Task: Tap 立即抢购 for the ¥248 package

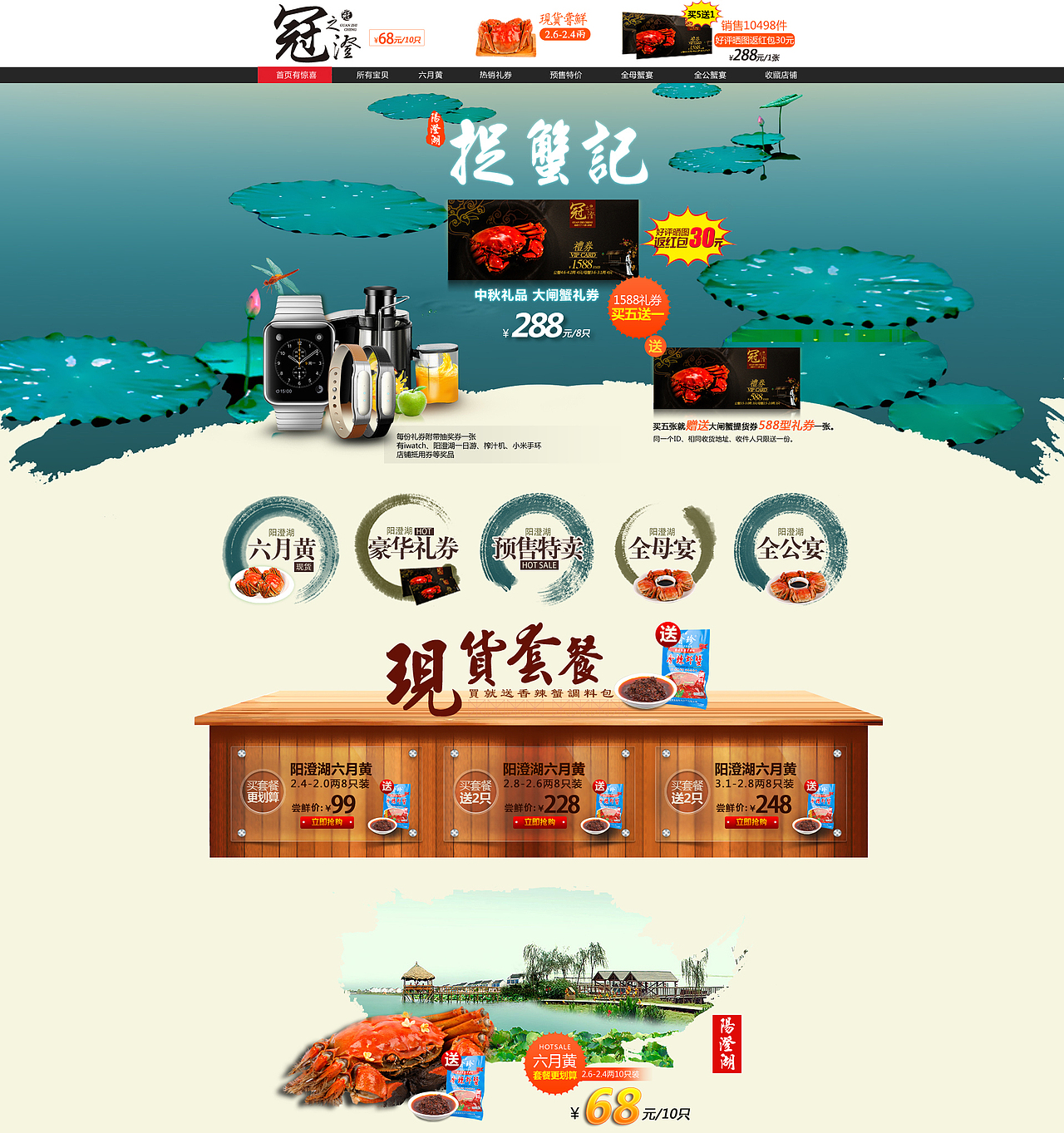Action: click(751, 822)
